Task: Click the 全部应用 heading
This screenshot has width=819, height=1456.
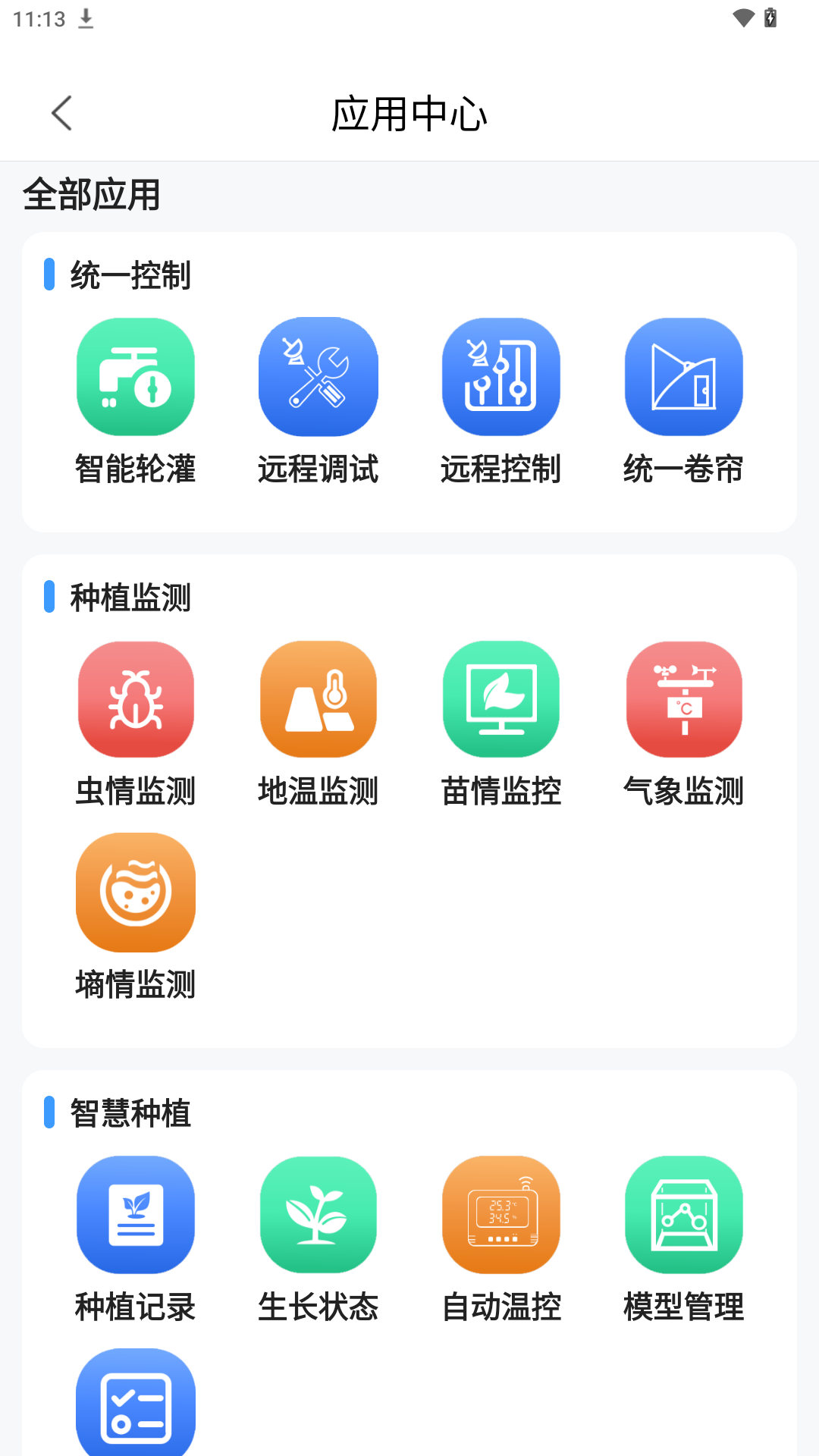Action: click(93, 194)
